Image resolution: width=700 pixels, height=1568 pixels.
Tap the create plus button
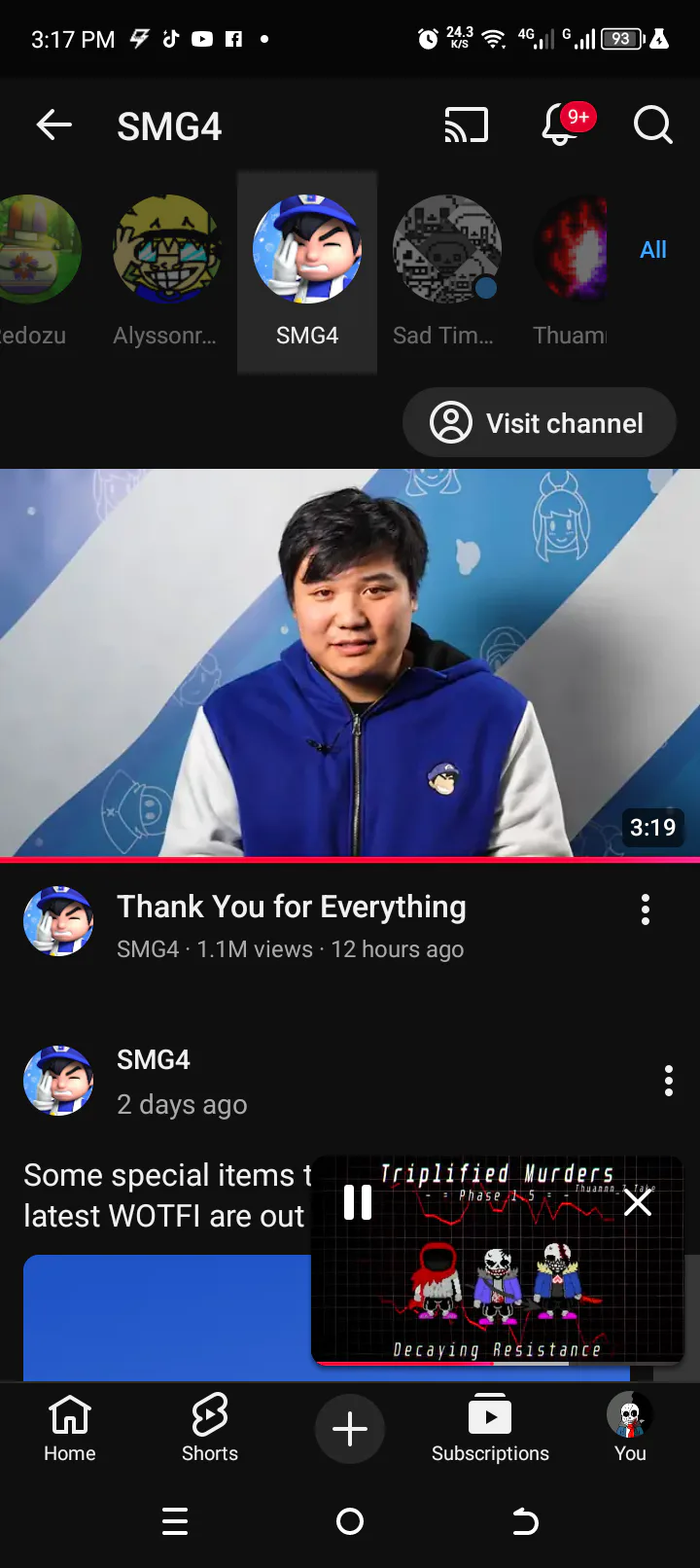[350, 1428]
